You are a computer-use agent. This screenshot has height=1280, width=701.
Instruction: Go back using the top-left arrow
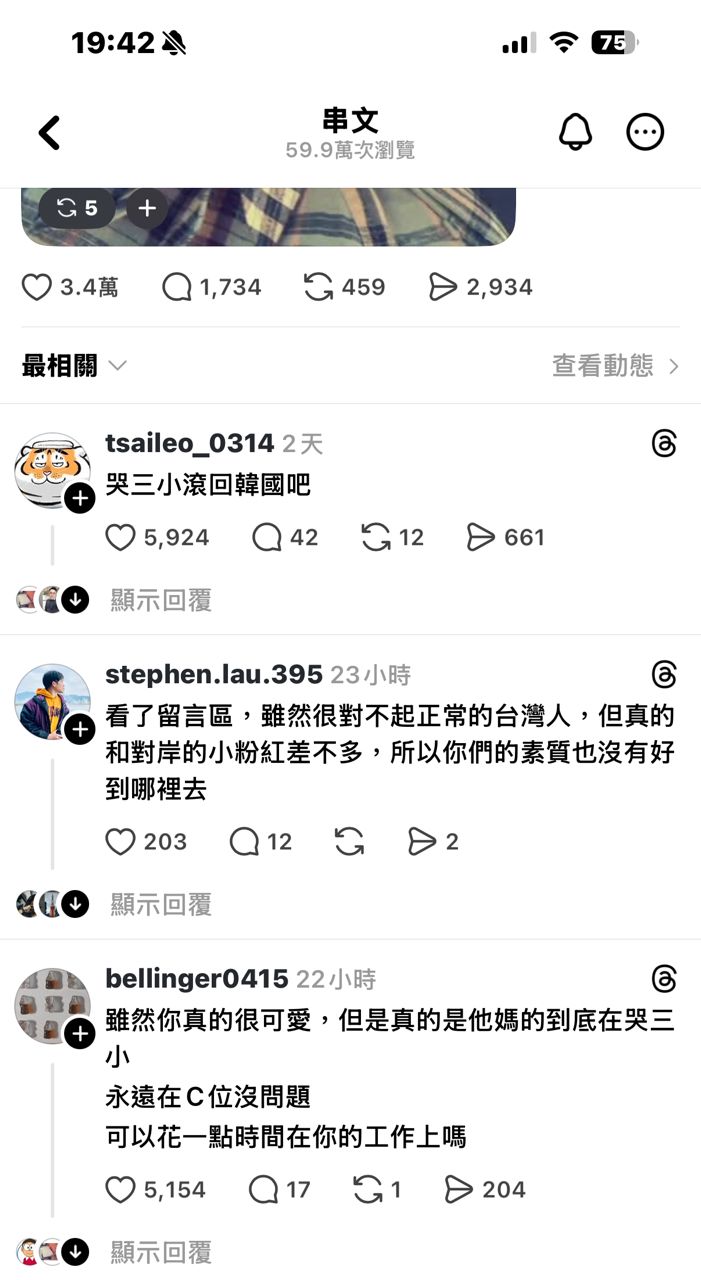(x=50, y=132)
